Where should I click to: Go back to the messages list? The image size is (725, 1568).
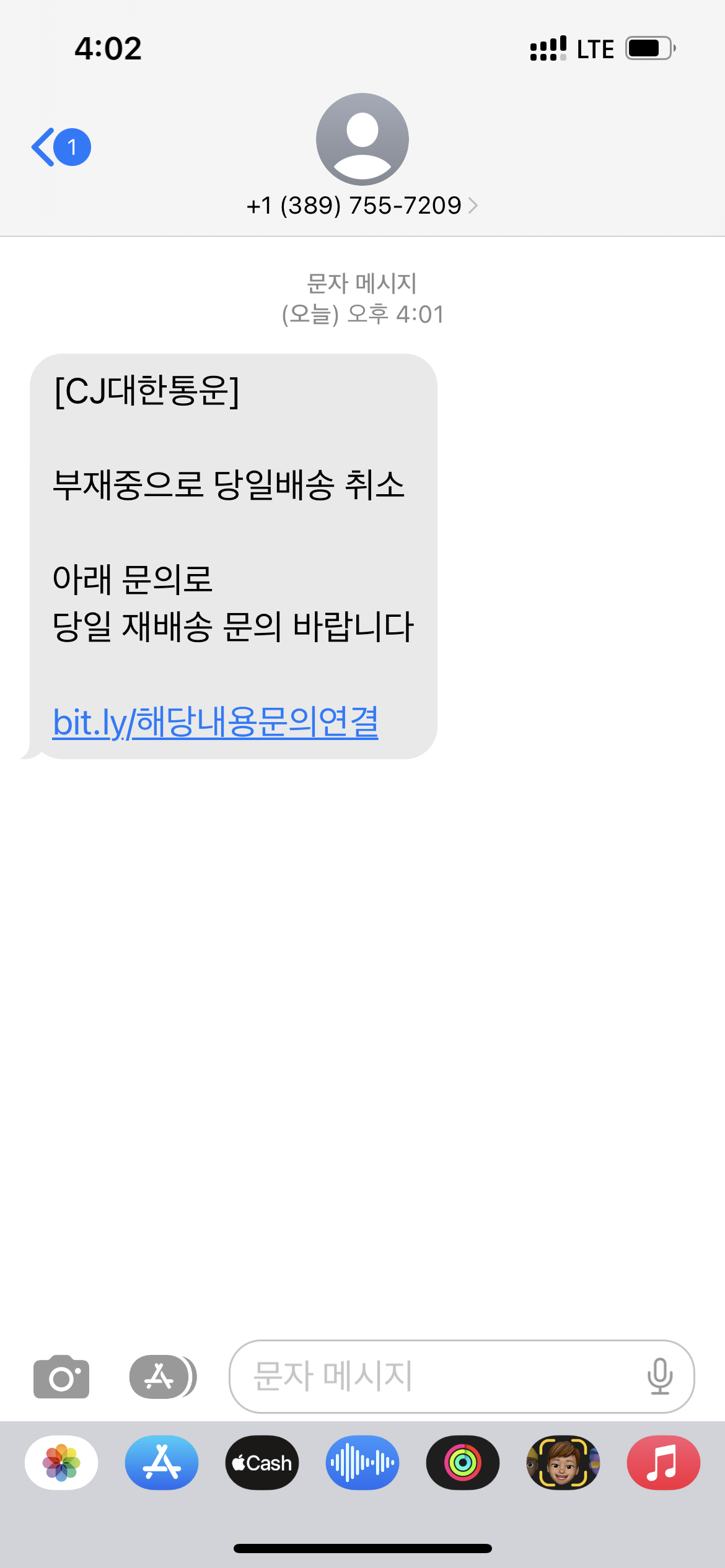point(60,147)
